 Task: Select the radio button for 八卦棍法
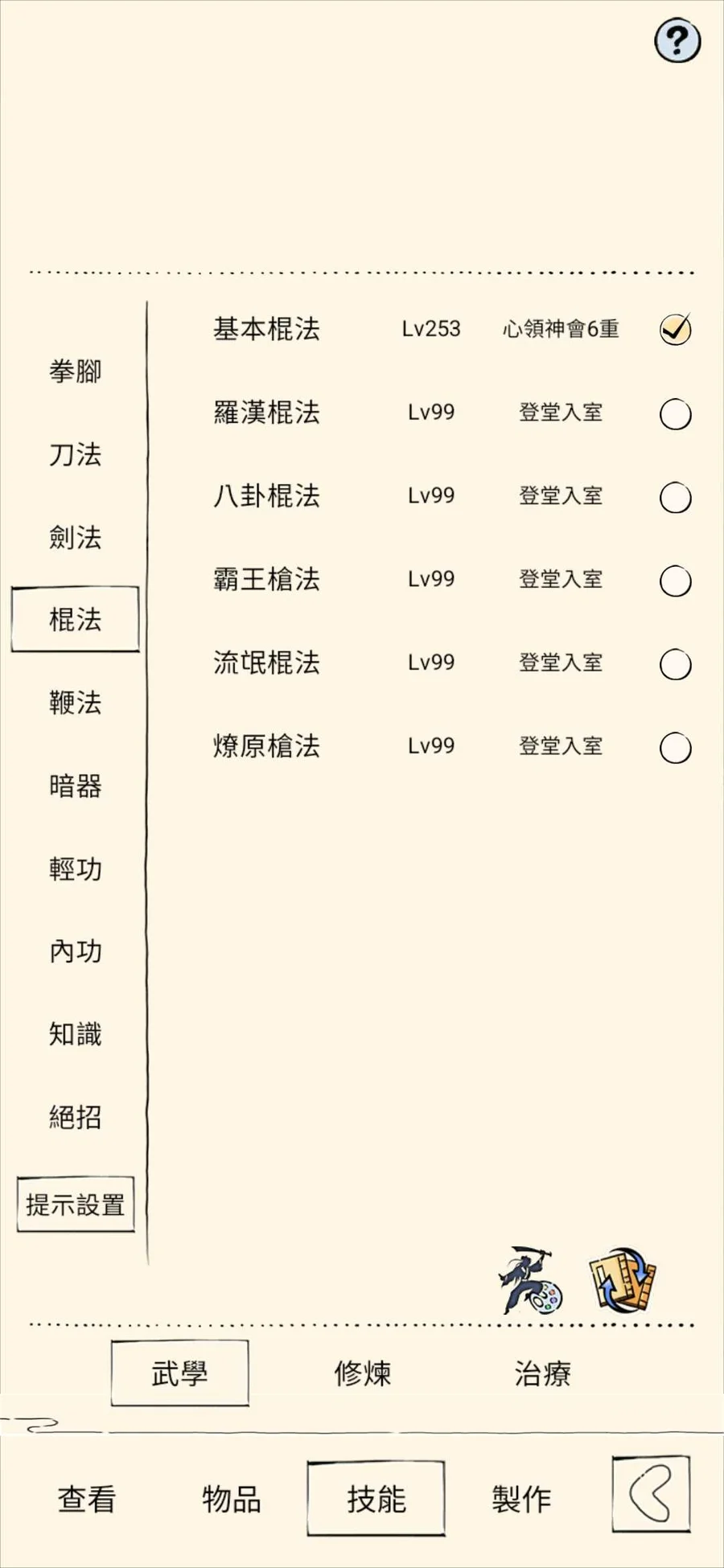675,498
